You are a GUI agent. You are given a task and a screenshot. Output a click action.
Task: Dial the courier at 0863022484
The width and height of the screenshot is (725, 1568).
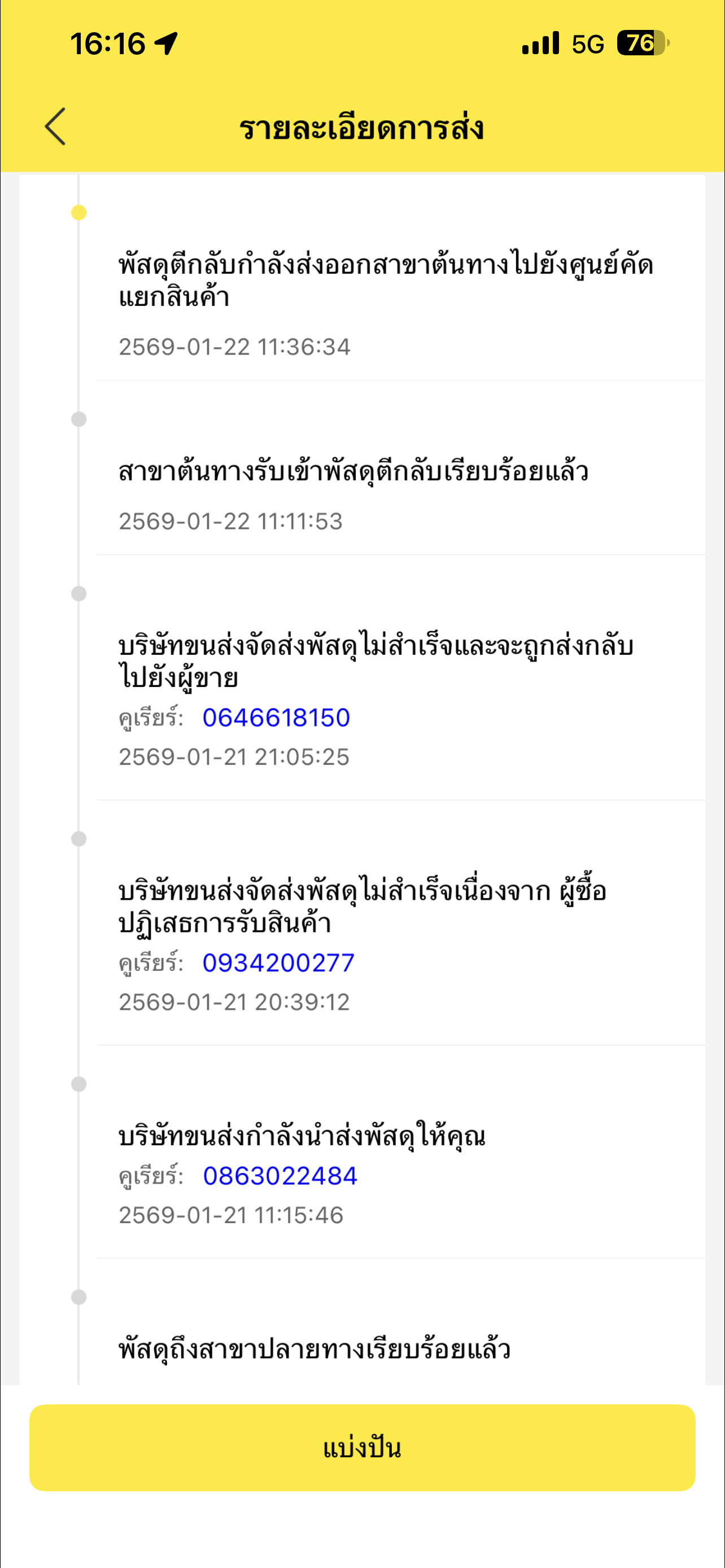pyautogui.click(x=280, y=1176)
